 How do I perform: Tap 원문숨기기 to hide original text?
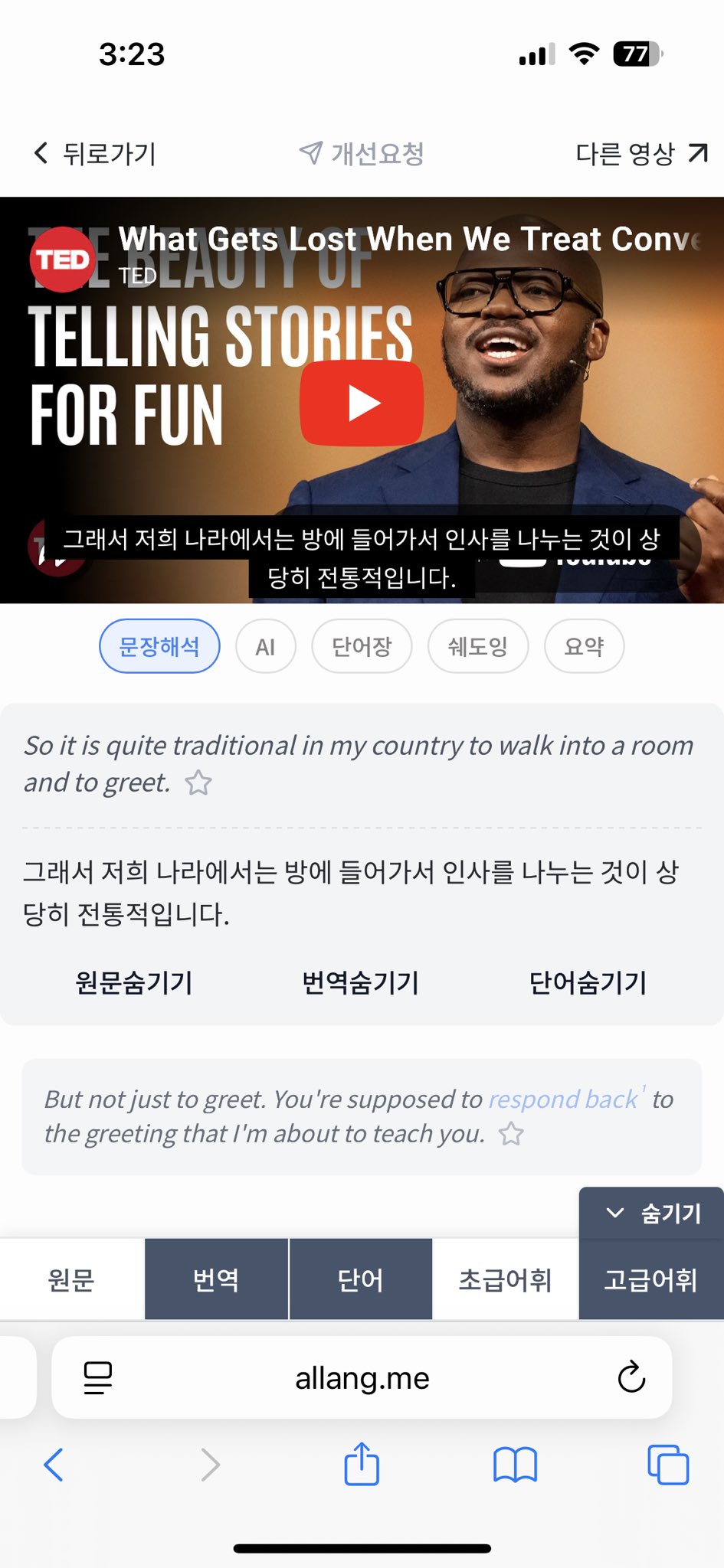pos(134,982)
